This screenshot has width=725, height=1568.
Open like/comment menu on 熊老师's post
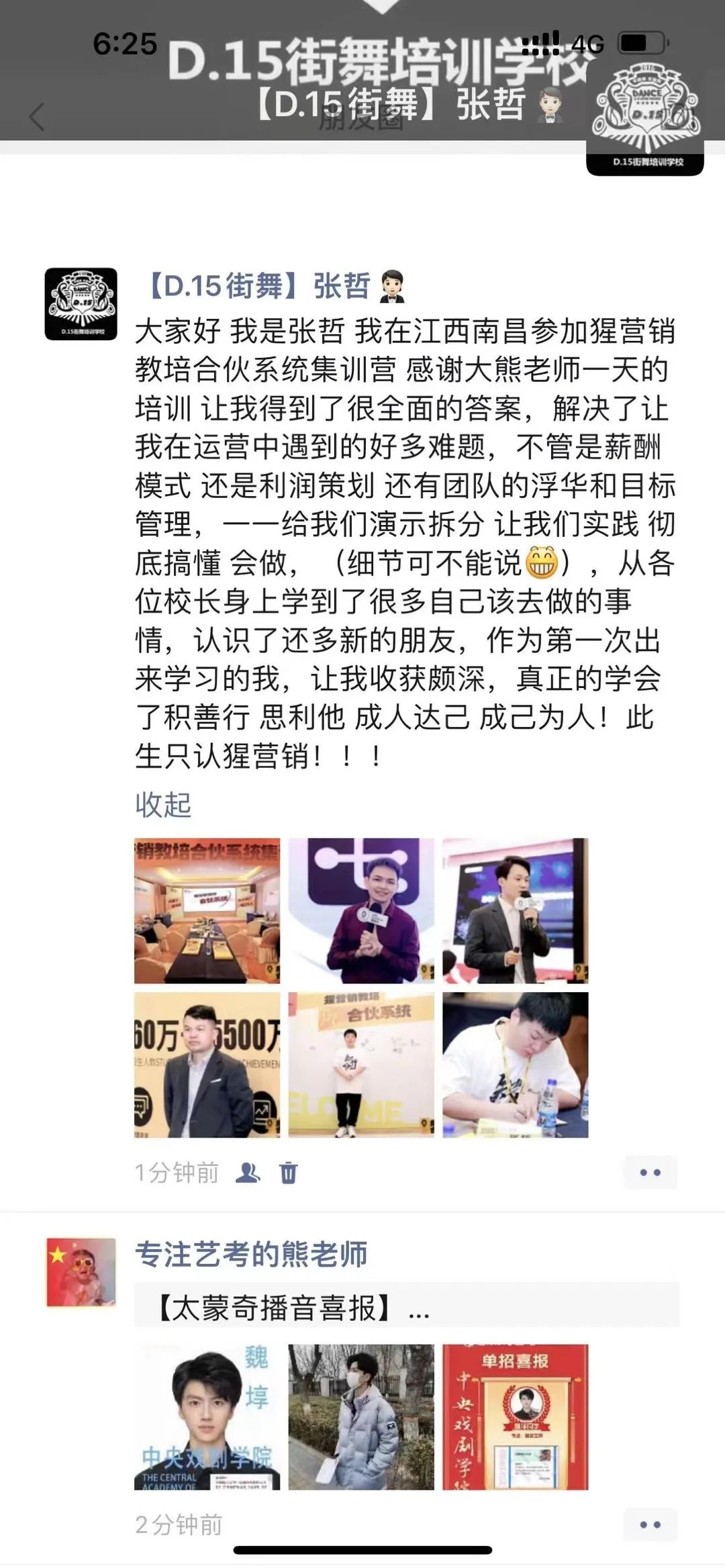click(x=650, y=1524)
